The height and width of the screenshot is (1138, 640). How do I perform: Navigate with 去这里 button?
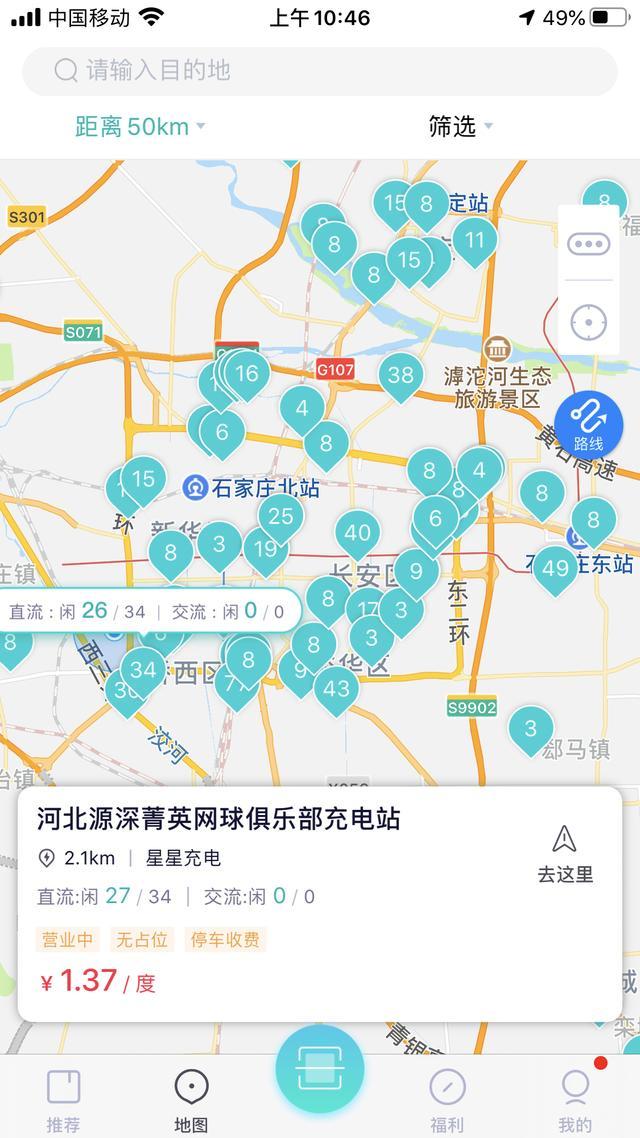click(565, 855)
